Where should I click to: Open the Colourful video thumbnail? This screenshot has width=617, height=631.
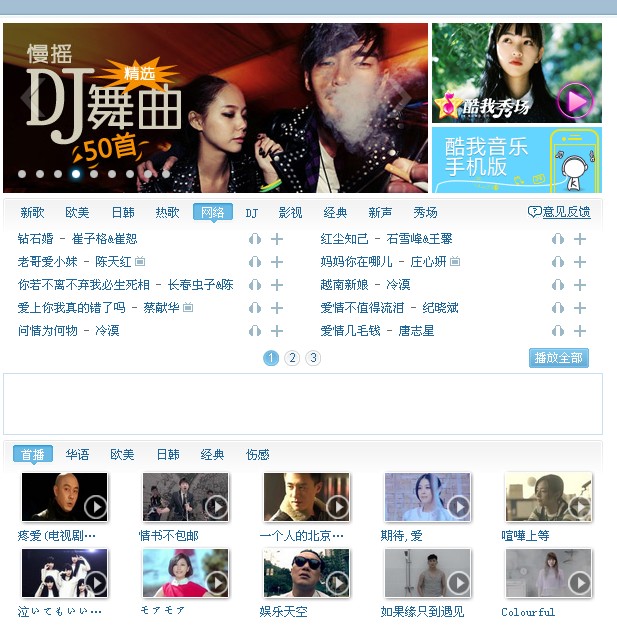coord(548,573)
